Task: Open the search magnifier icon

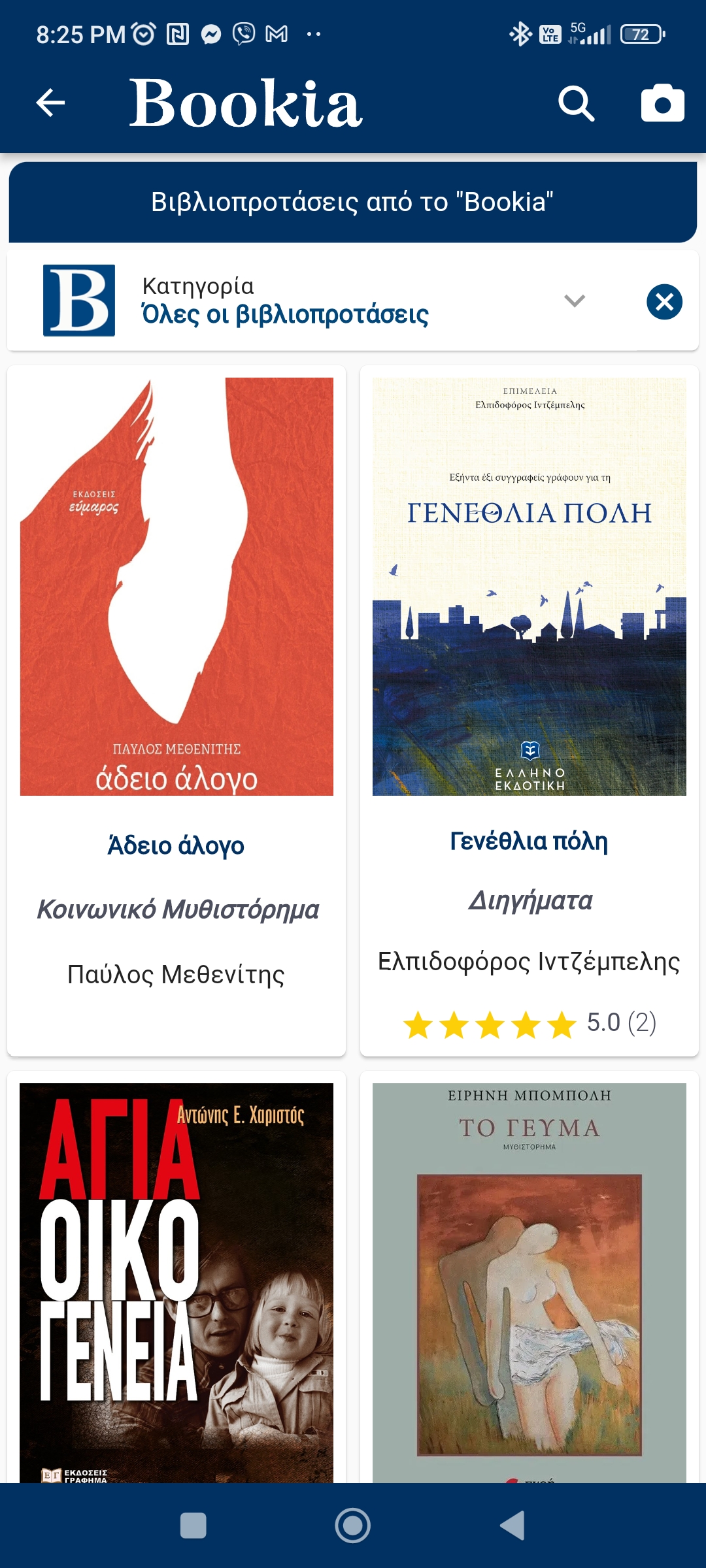Action: pos(576,103)
